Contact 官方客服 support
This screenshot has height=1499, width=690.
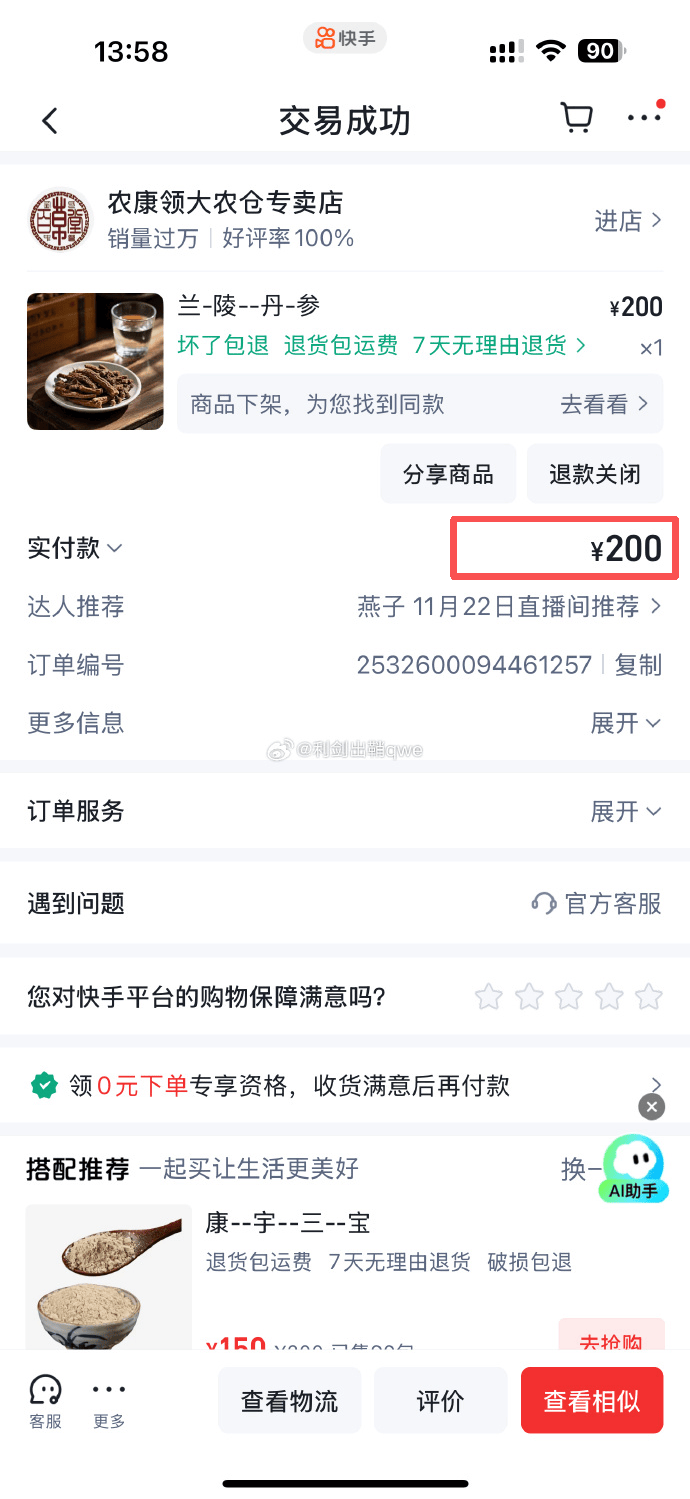[x=597, y=904]
